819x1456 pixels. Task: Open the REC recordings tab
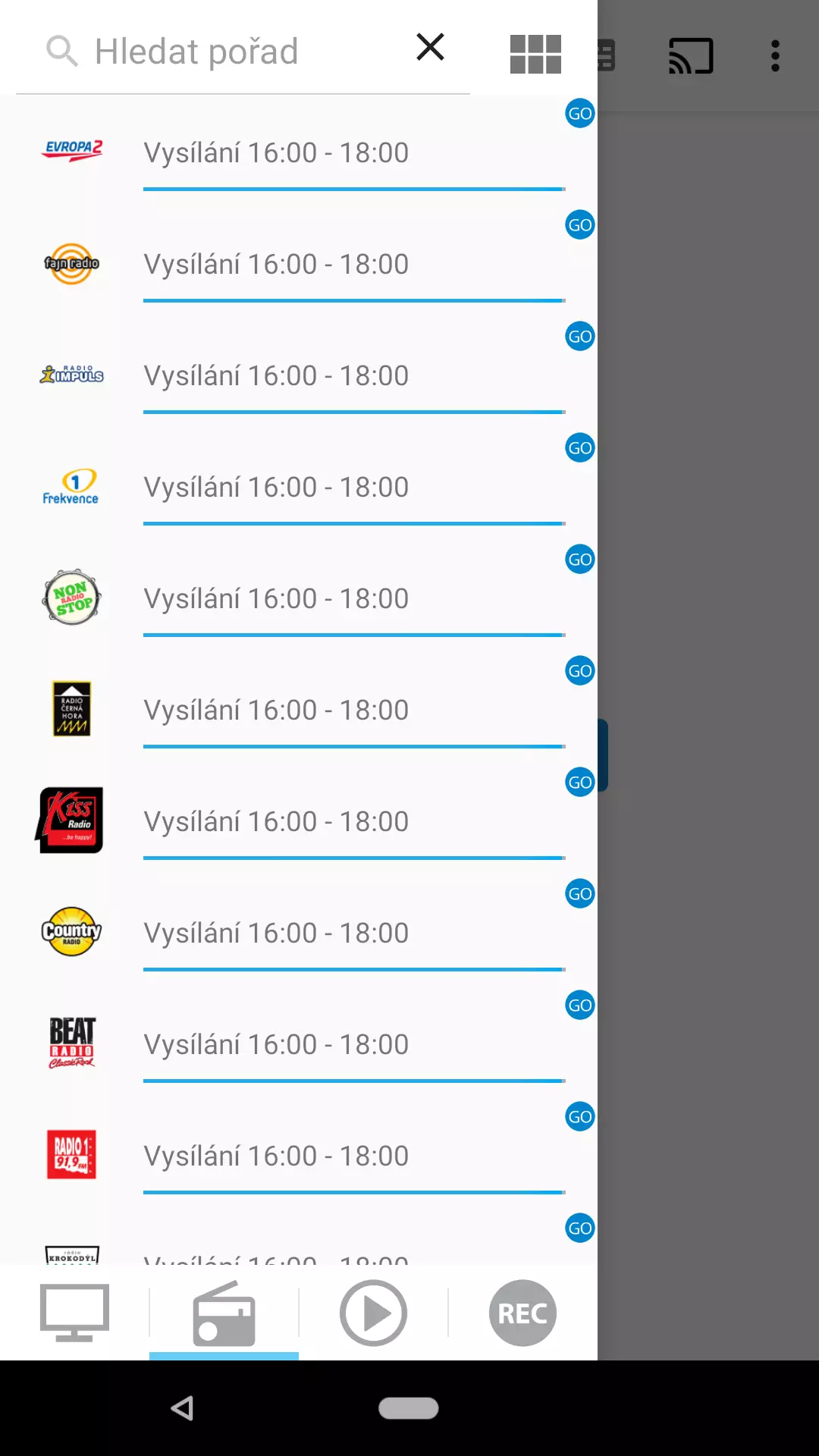coord(522,1313)
